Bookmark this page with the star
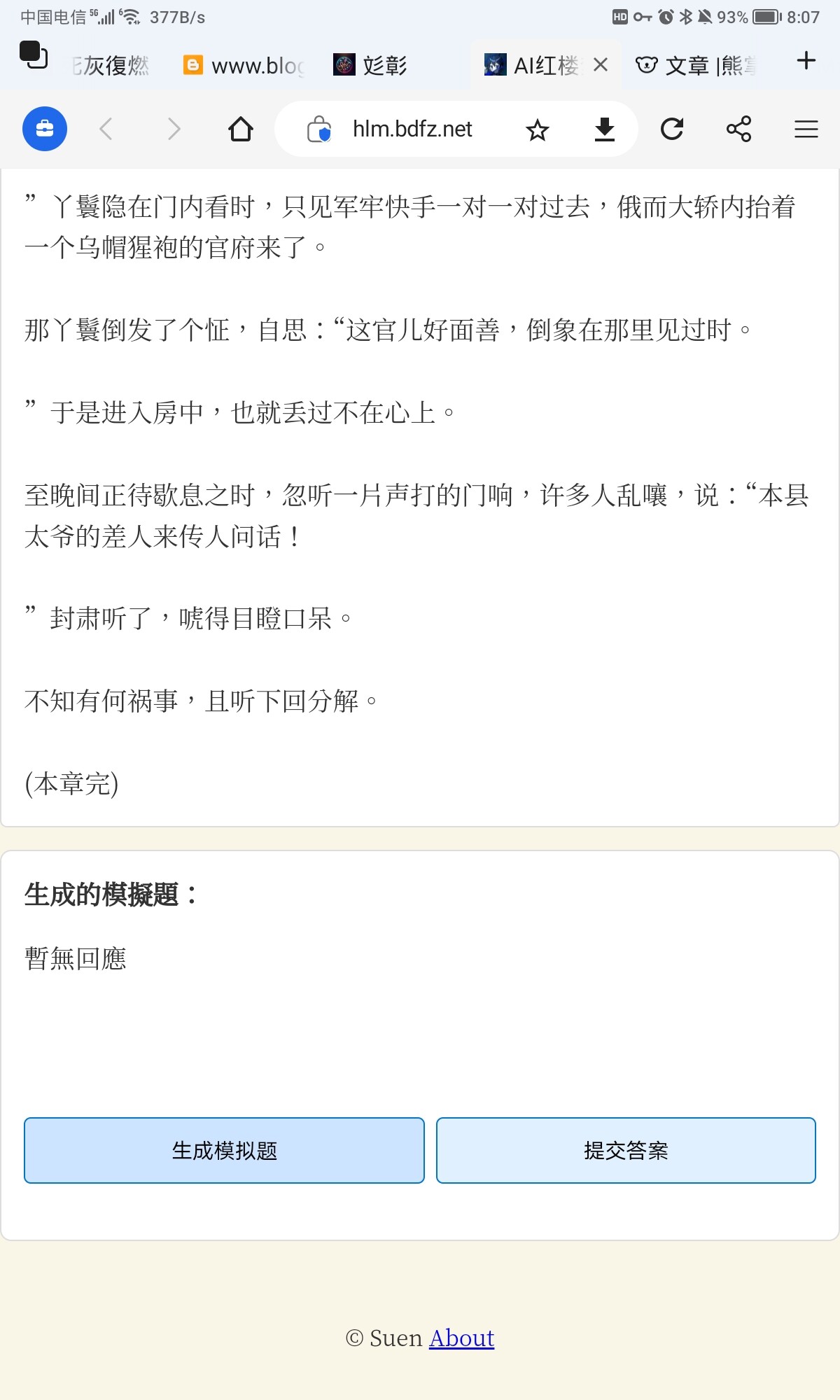 (538, 129)
